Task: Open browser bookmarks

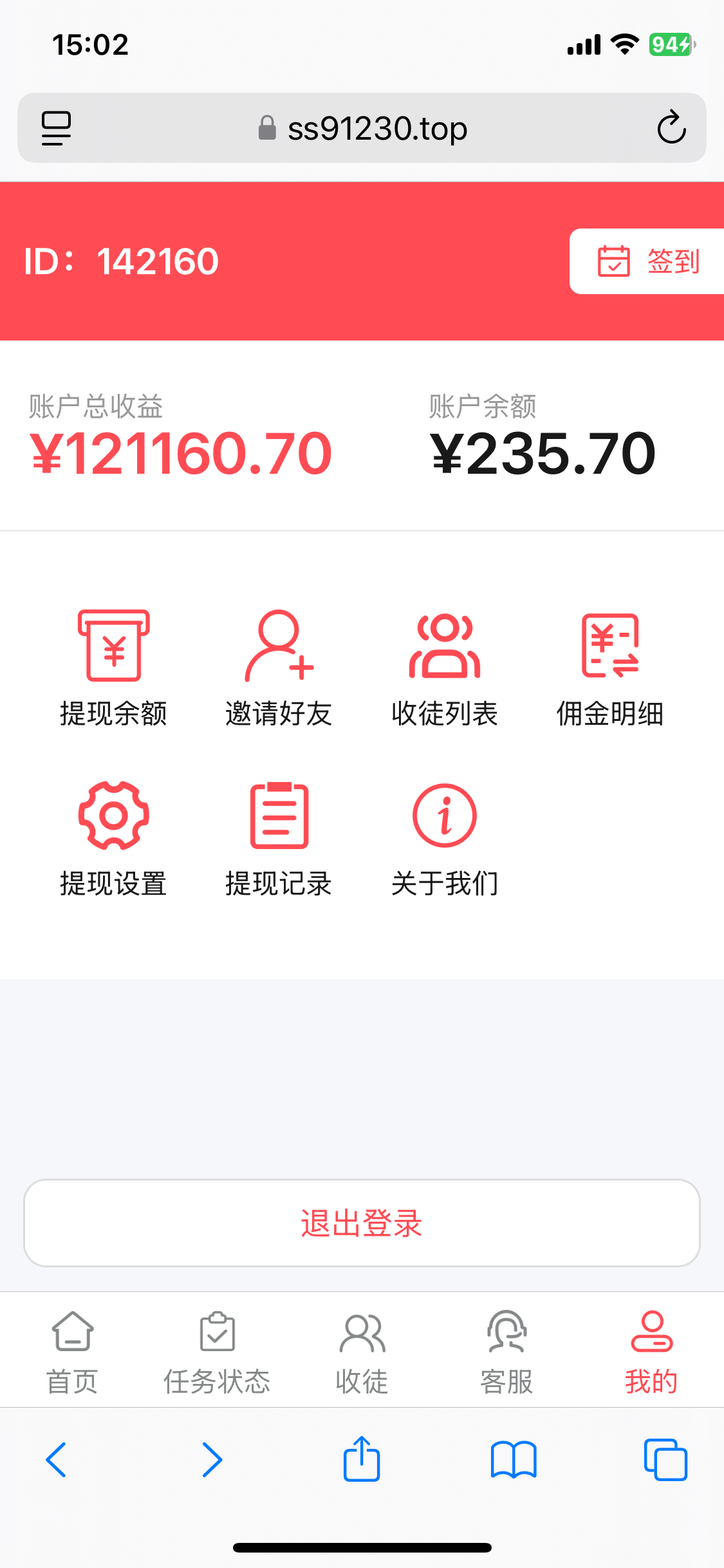Action: [x=513, y=1460]
